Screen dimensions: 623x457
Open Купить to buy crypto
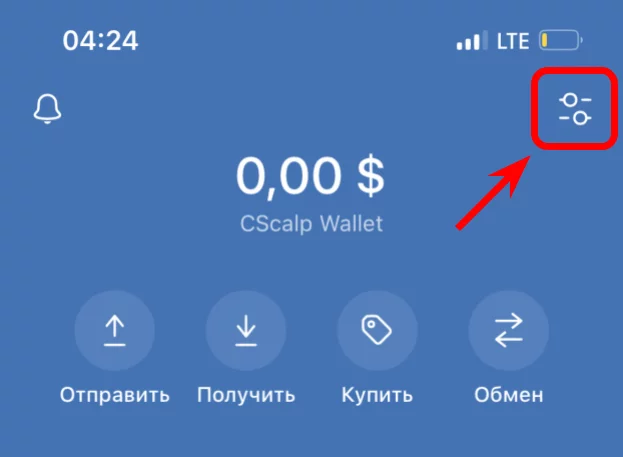click(377, 331)
